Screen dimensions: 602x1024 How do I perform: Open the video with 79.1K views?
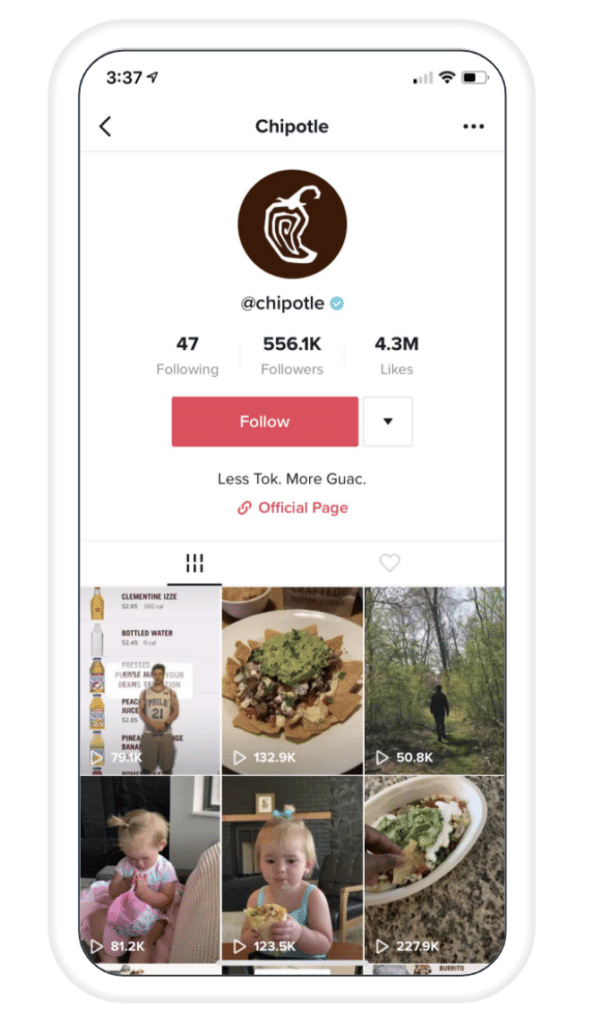[x=150, y=680]
